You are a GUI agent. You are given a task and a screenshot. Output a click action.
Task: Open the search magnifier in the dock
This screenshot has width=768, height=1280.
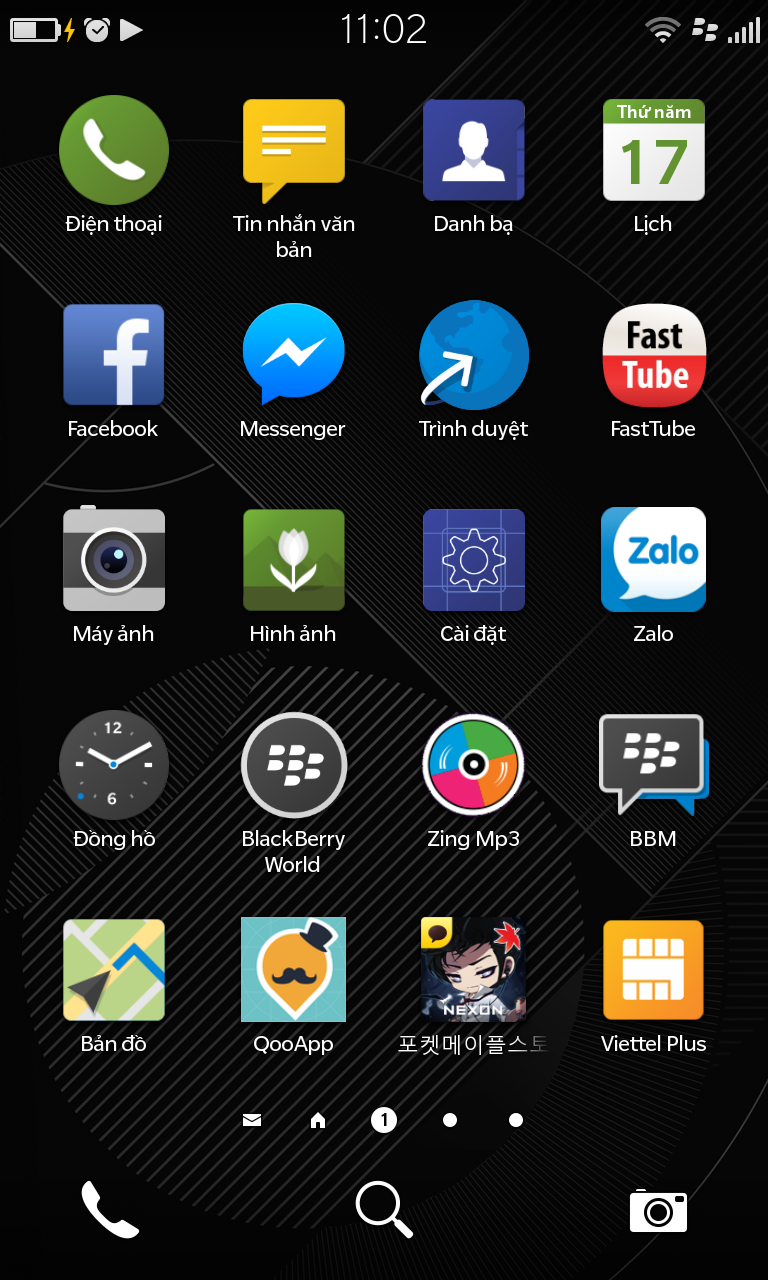(384, 1209)
